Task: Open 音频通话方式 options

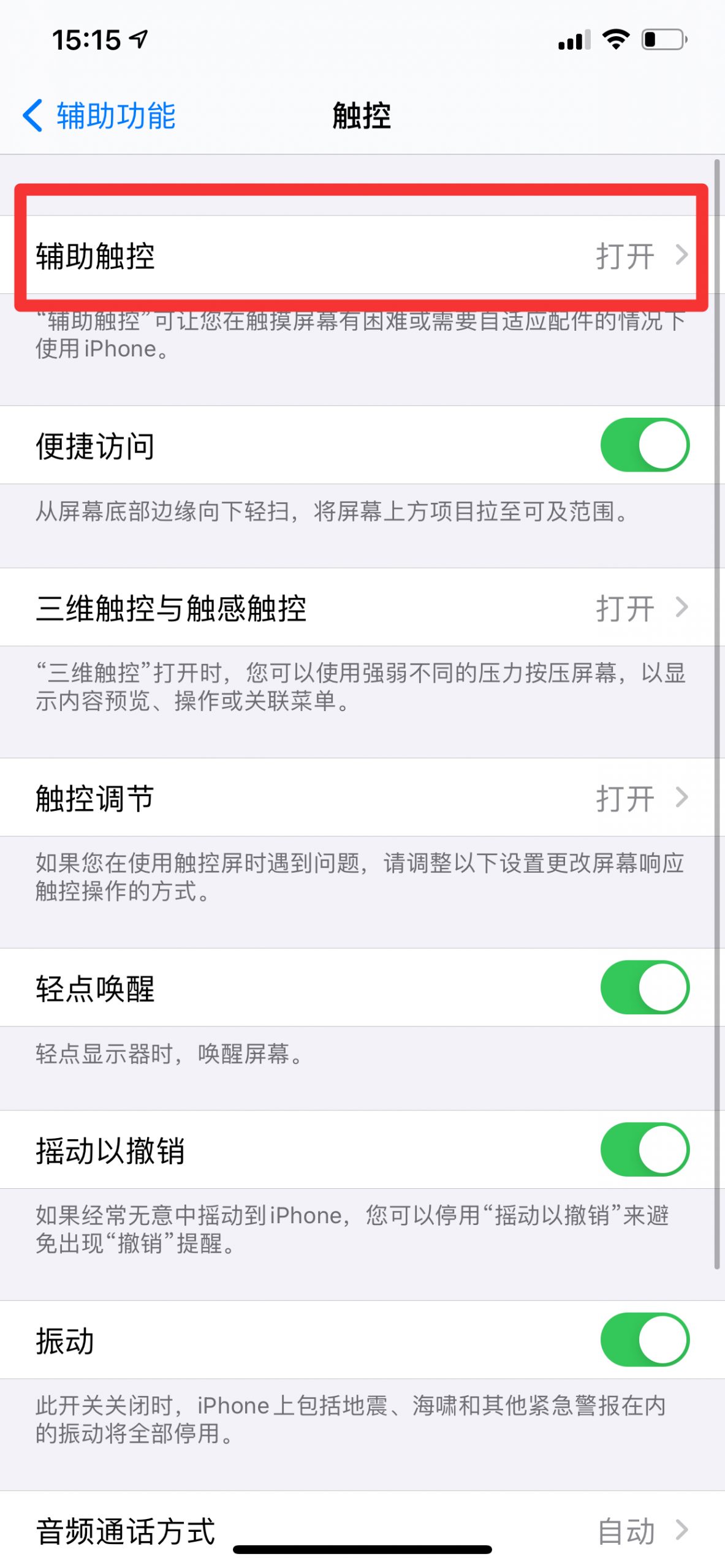Action: click(362, 1530)
